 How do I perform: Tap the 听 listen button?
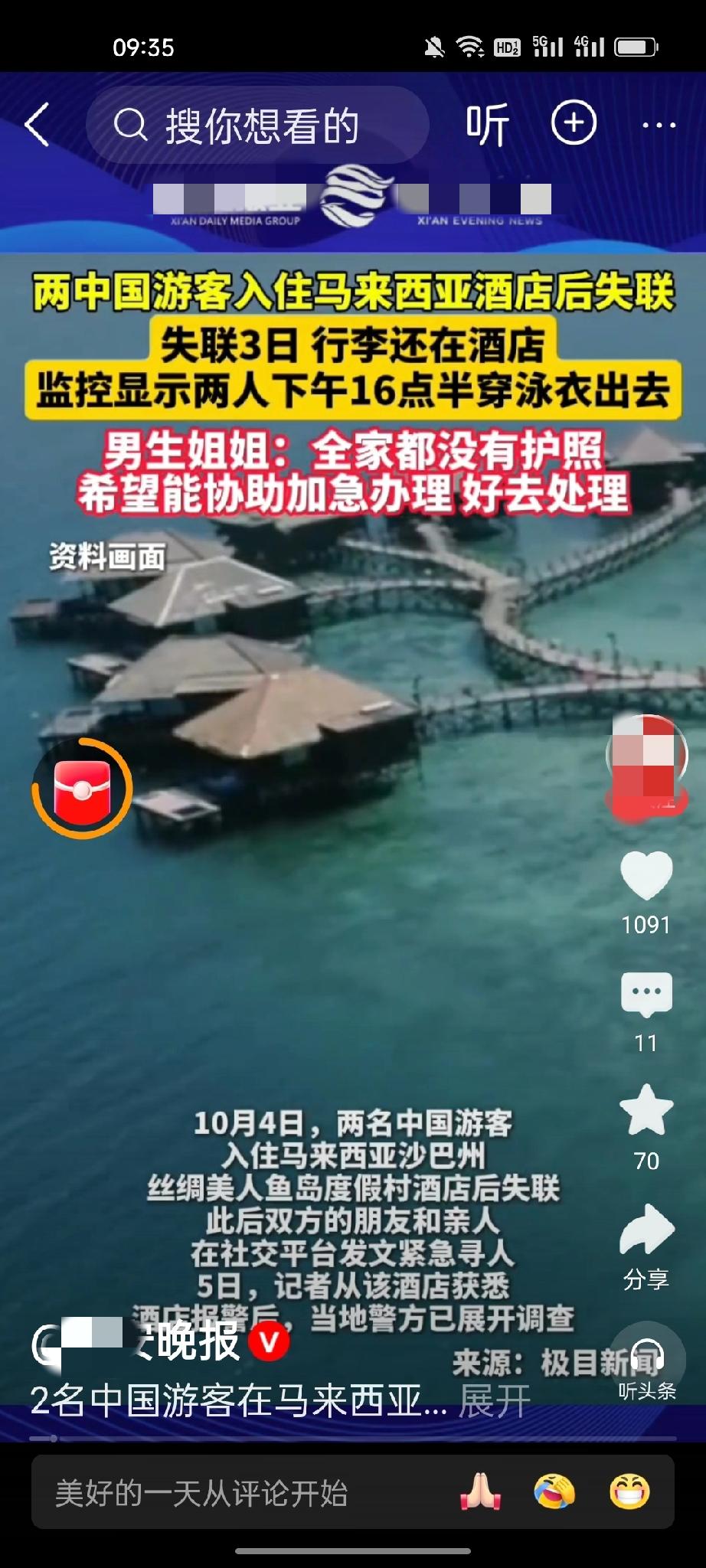tap(488, 124)
